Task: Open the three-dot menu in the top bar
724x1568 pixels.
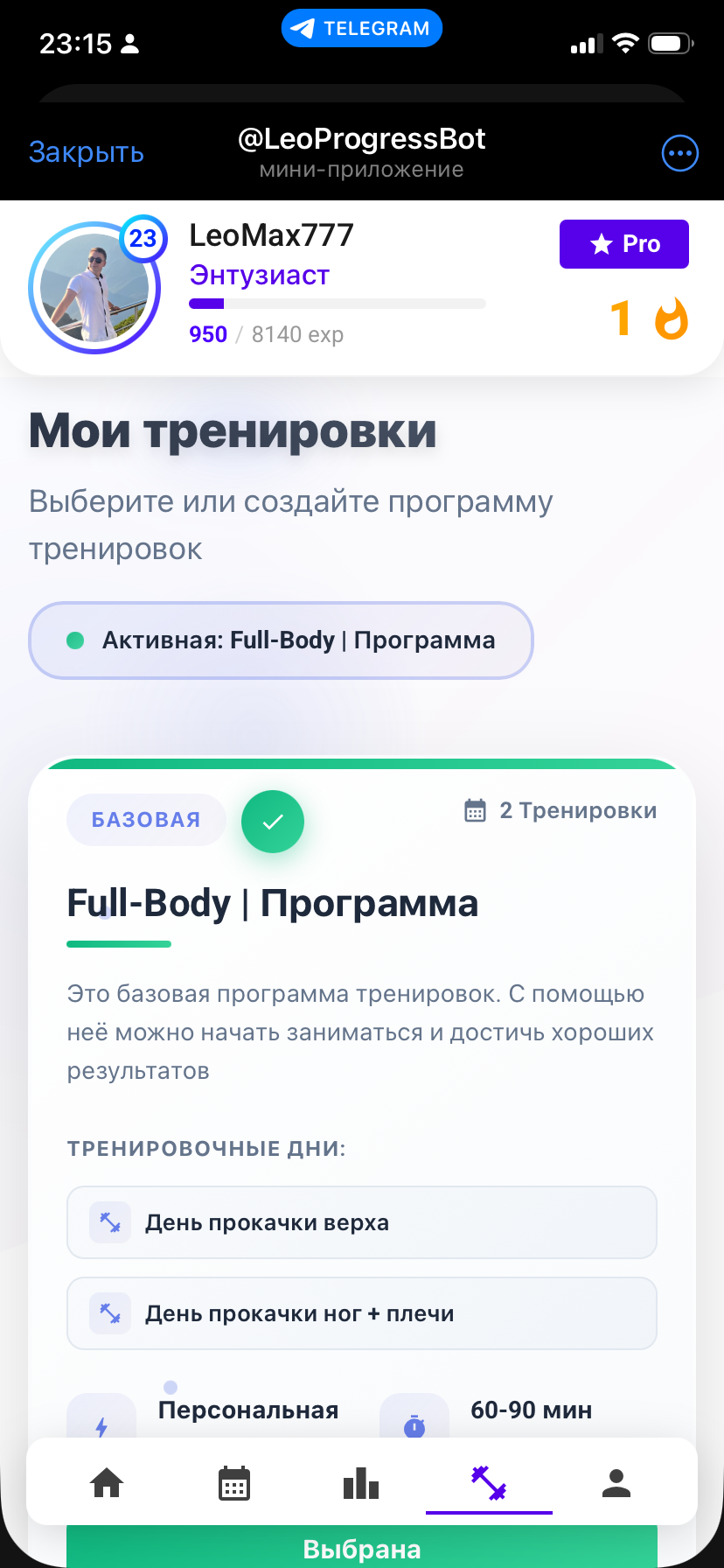Action: [x=679, y=152]
